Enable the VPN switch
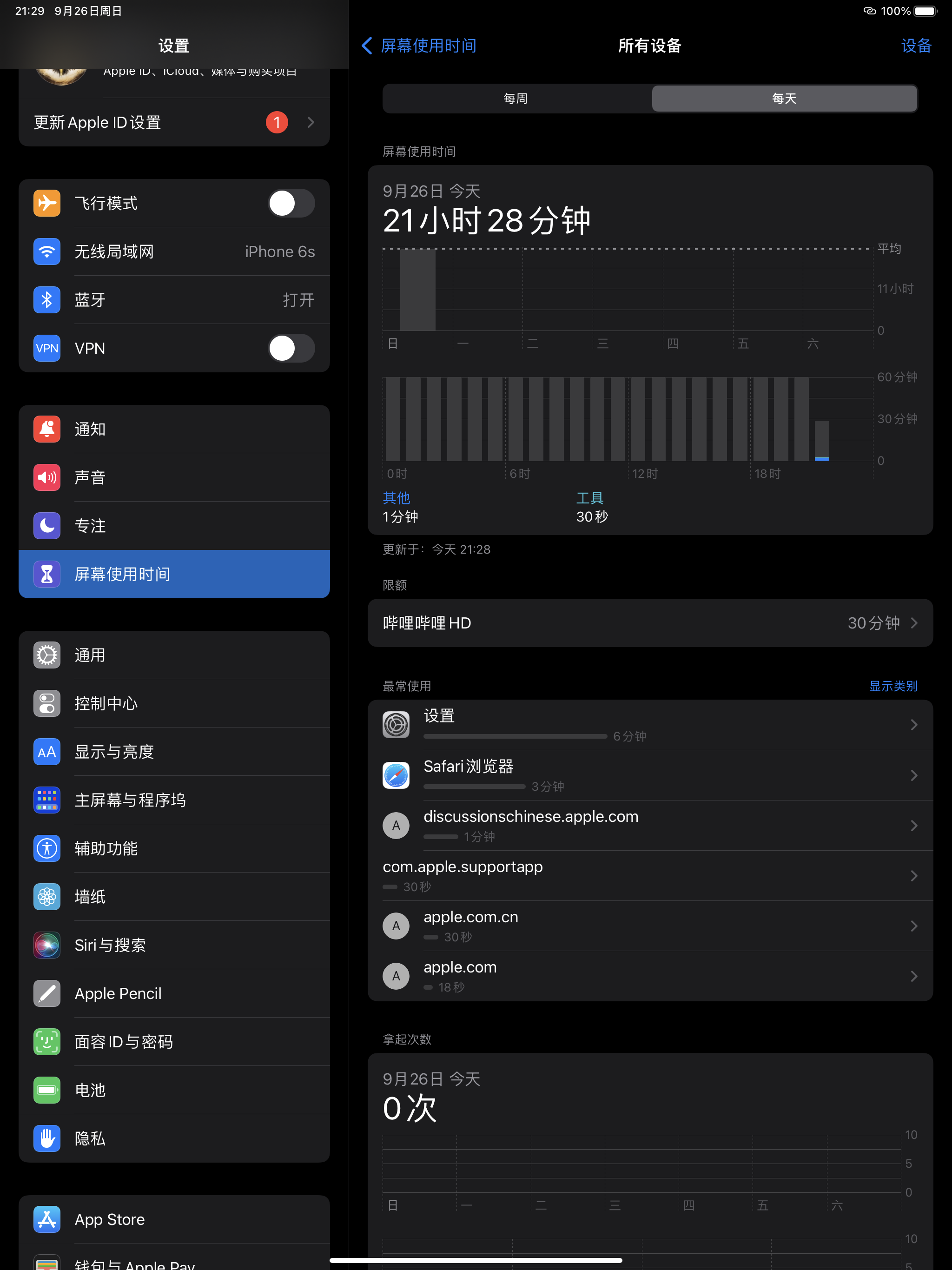952x1270 pixels. pos(291,349)
